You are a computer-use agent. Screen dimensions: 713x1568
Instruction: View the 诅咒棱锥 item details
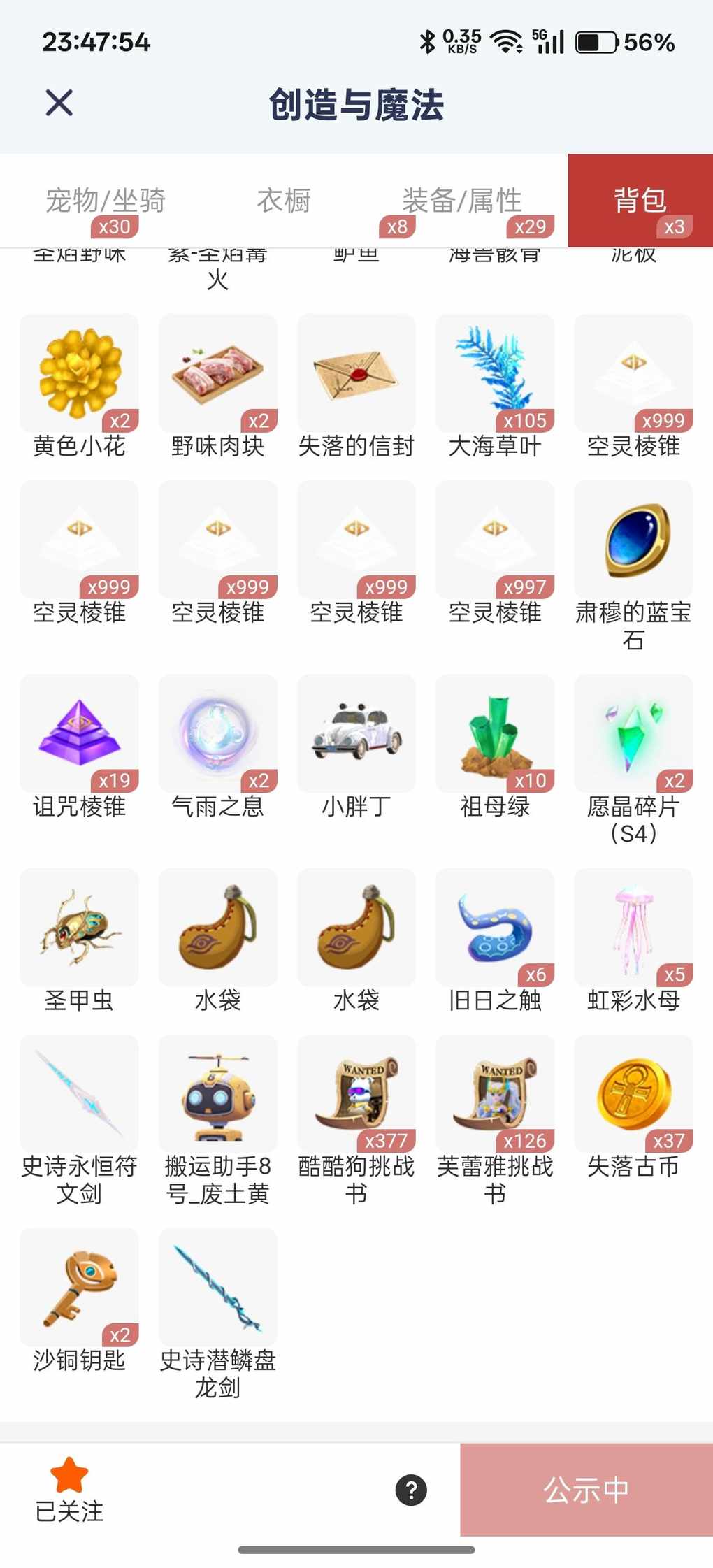[79, 733]
